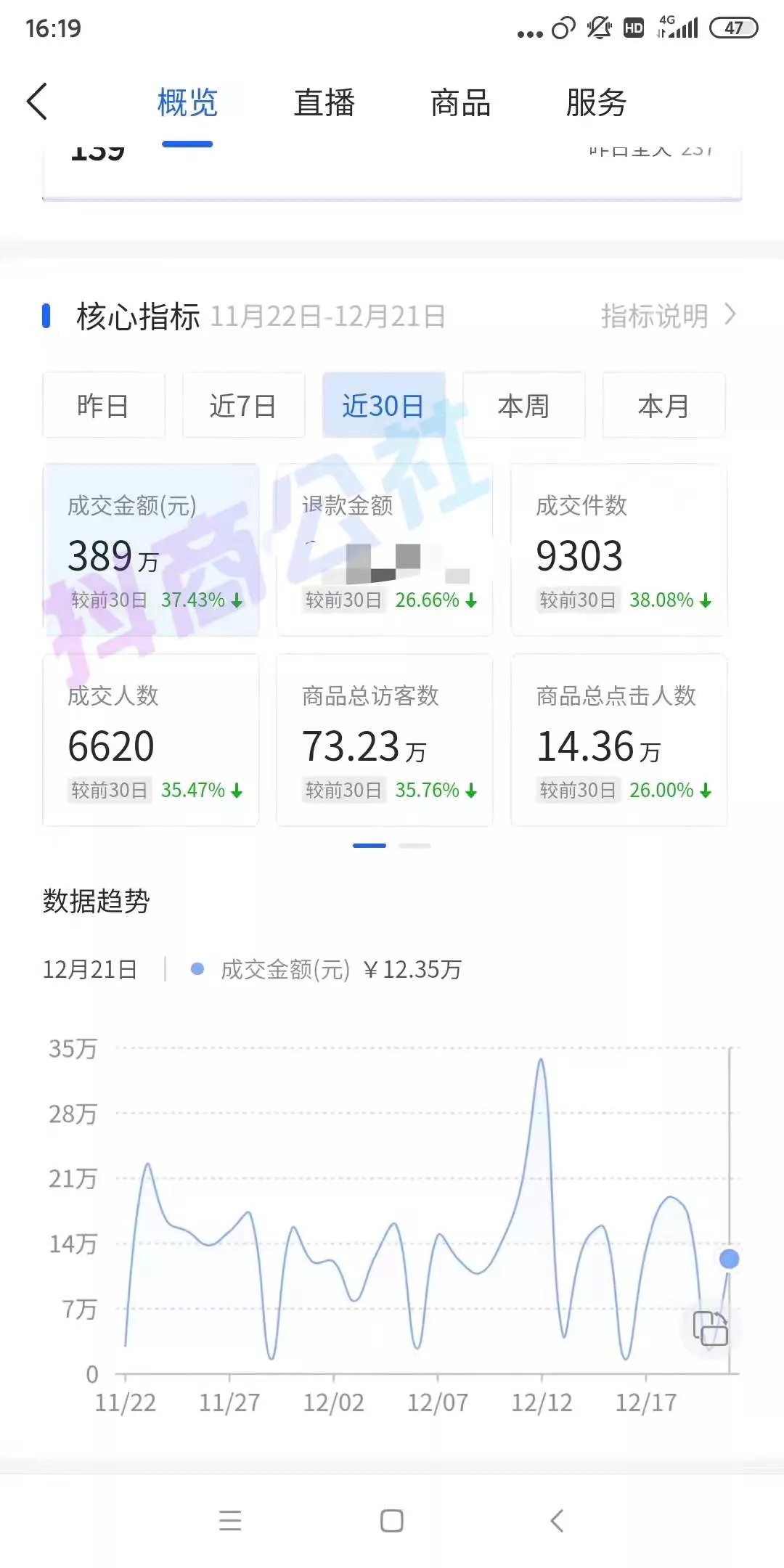Screen dimensions: 784x1568
Task: Switch to the 直播 tab
Action: [x=324, y=102]
